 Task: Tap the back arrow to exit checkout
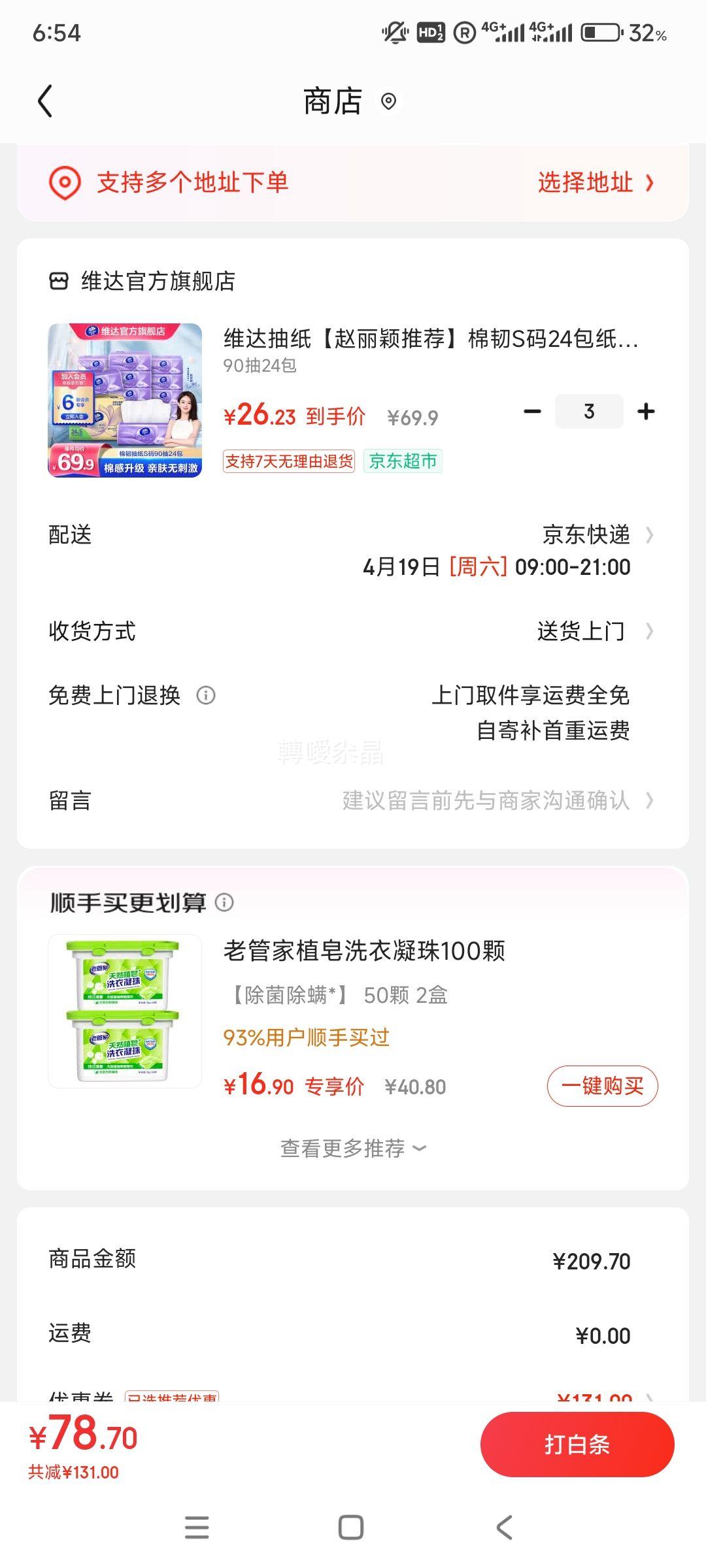point(44,101)
